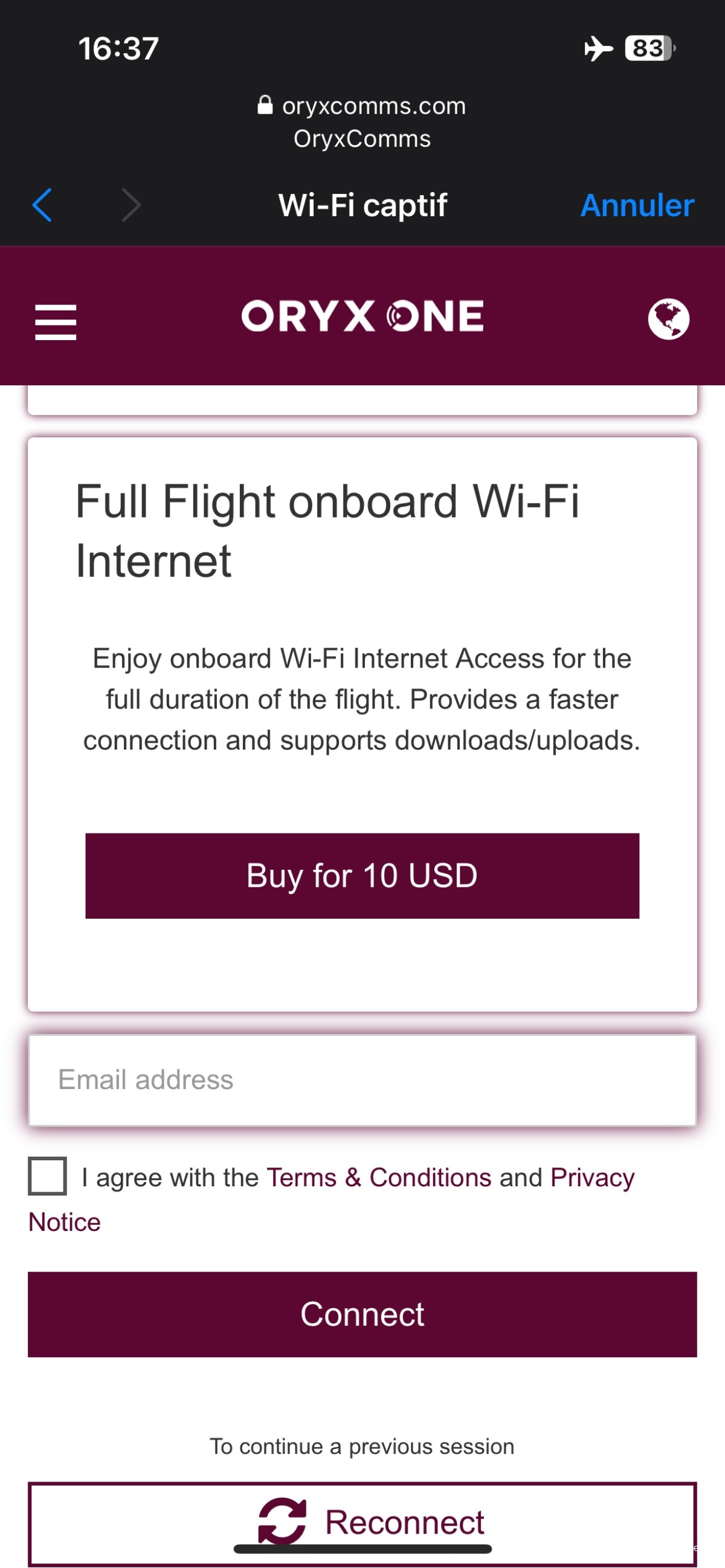Check the agree to terms checkbox
Screen dimensions: 725x1568
pos(48,1176)
